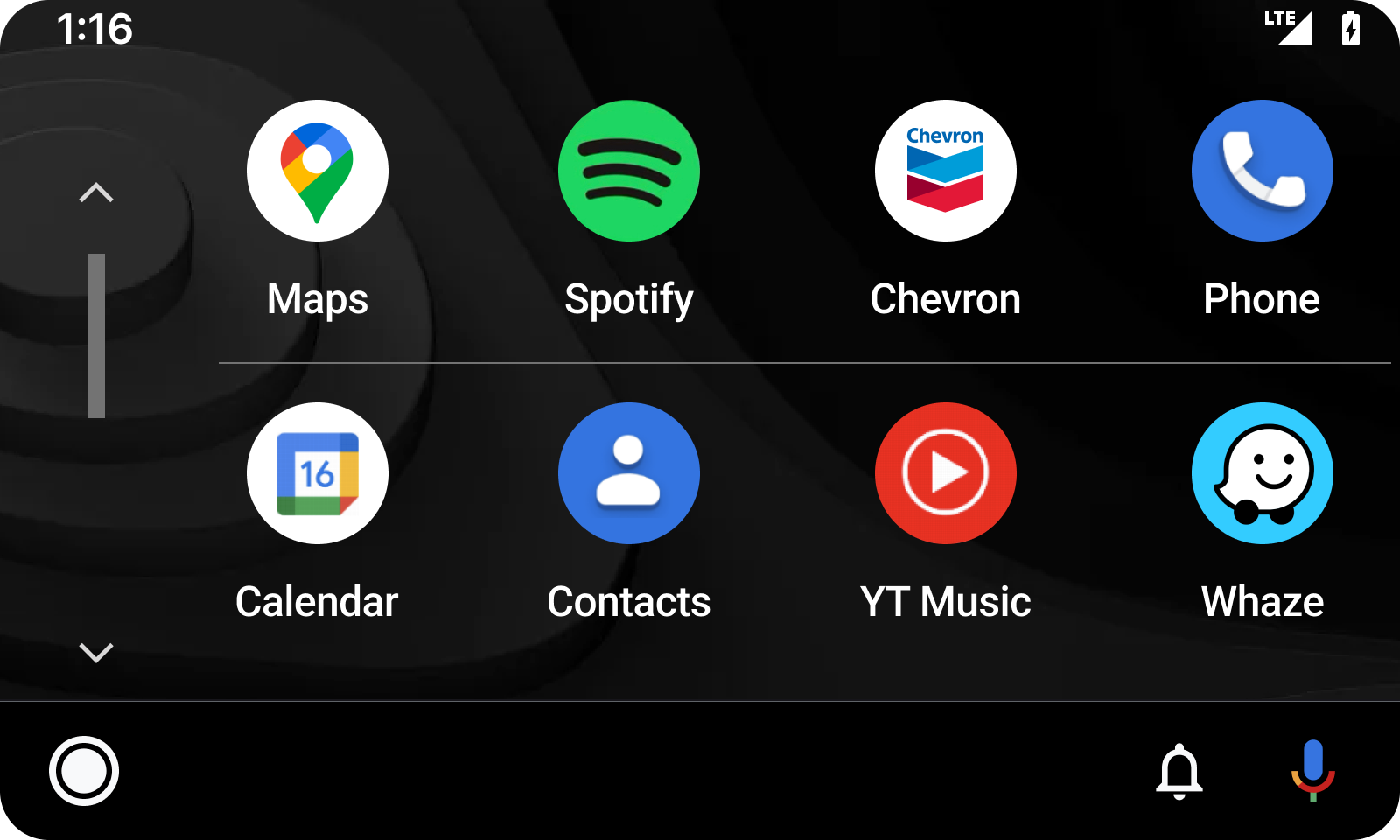
Task: Open the Chevron app
Action: [946, 171]
